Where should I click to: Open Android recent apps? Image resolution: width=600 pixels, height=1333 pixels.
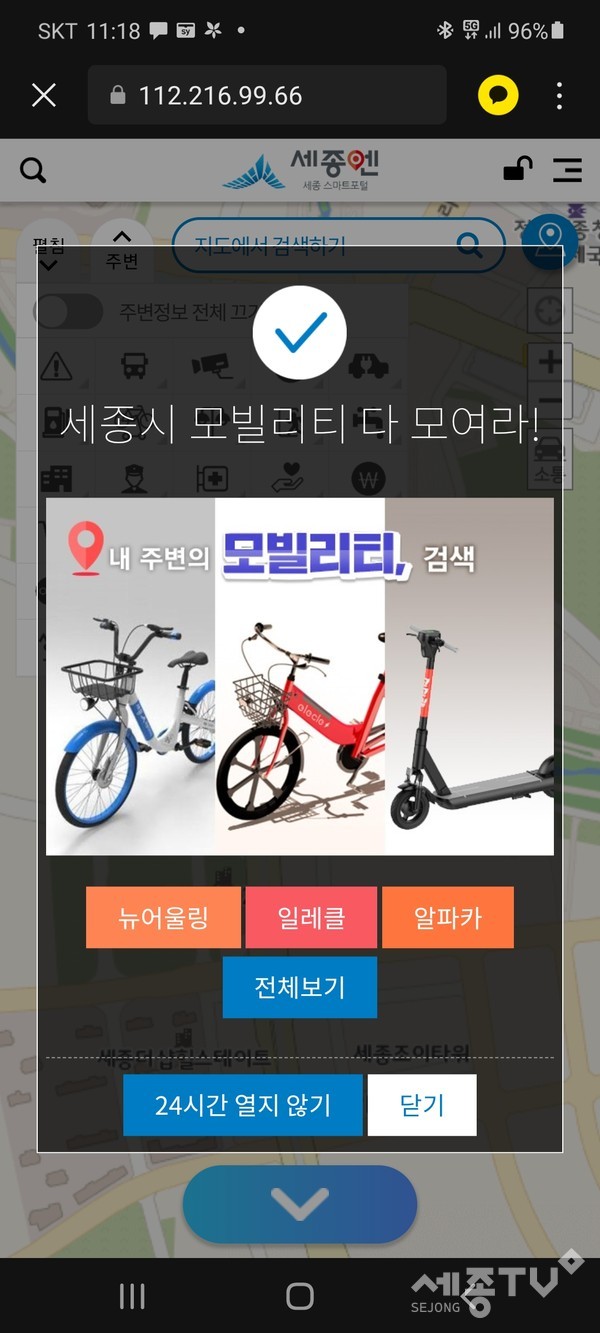[x=132, y=1297]
